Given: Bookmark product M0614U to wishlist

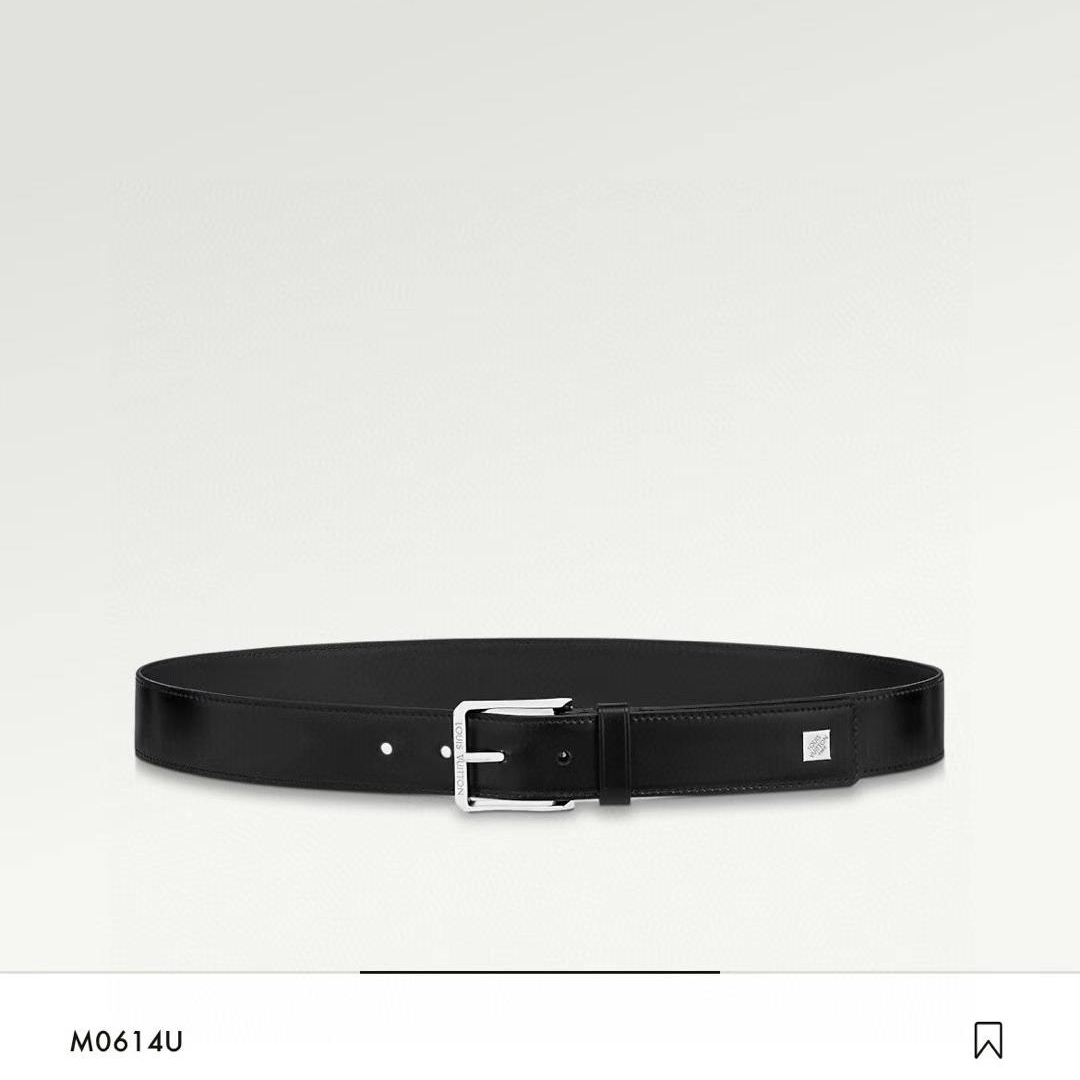Looking at the screenshot, I should pyautogui.click(x=988, y=1040).
